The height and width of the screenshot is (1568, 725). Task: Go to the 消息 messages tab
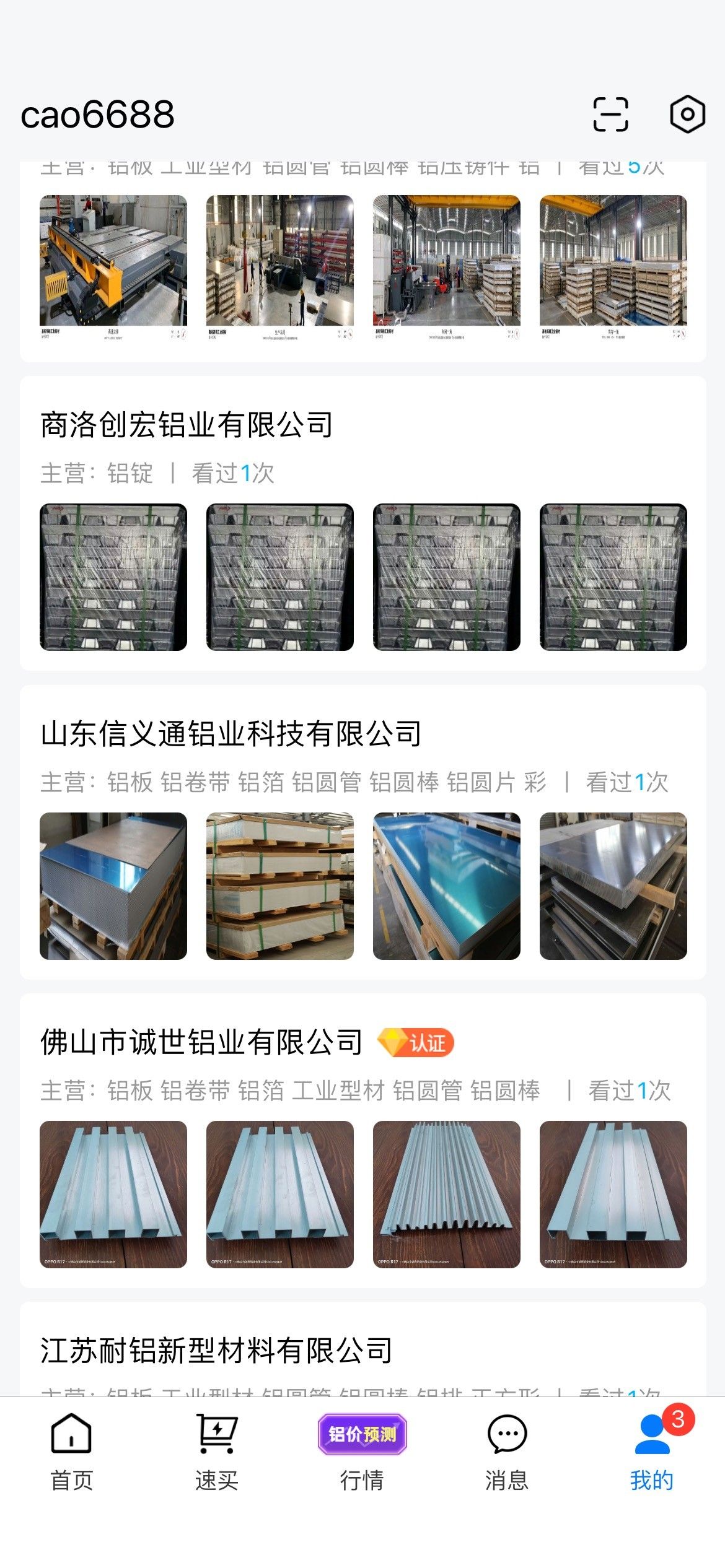507,1452
